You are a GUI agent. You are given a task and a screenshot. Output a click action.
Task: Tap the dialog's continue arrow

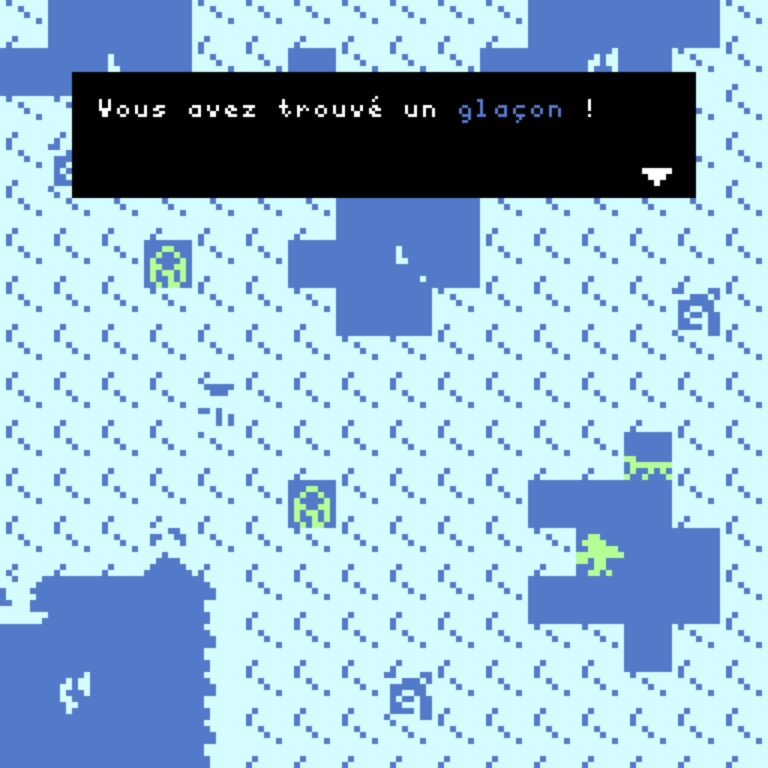(656, 177)
